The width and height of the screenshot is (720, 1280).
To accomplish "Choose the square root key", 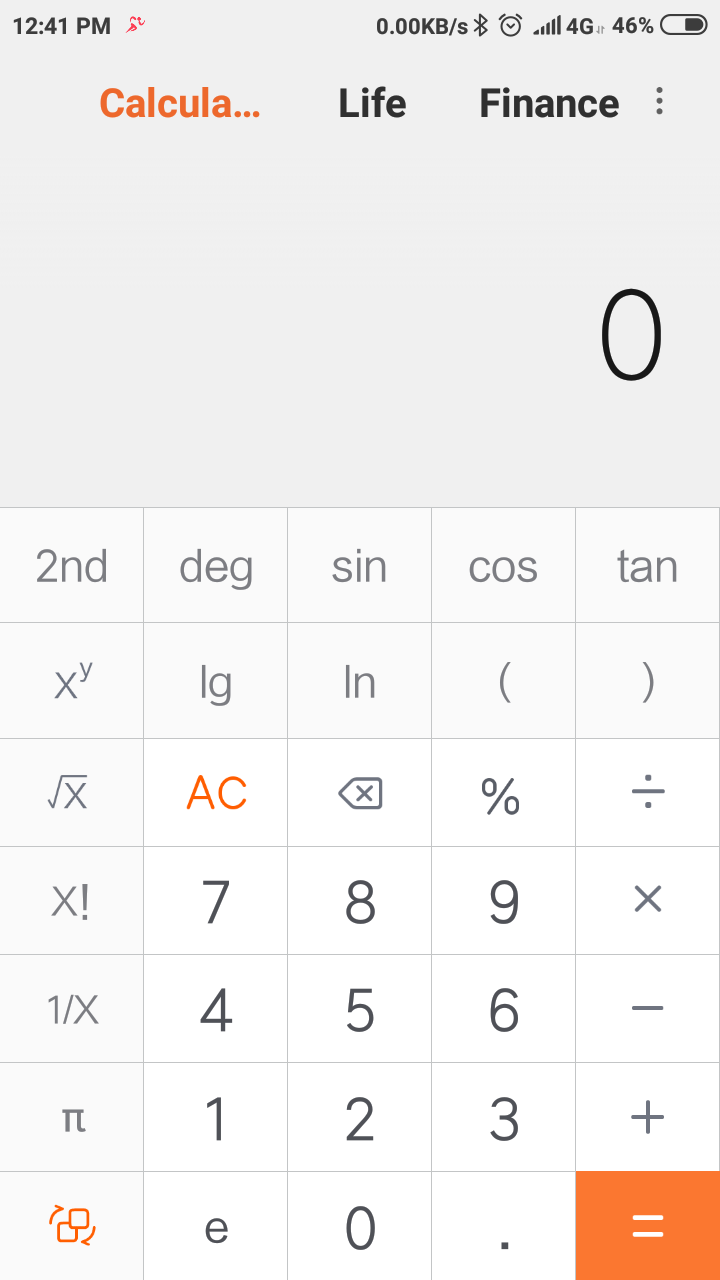I will pyautogui.click(x=72, y=794).
